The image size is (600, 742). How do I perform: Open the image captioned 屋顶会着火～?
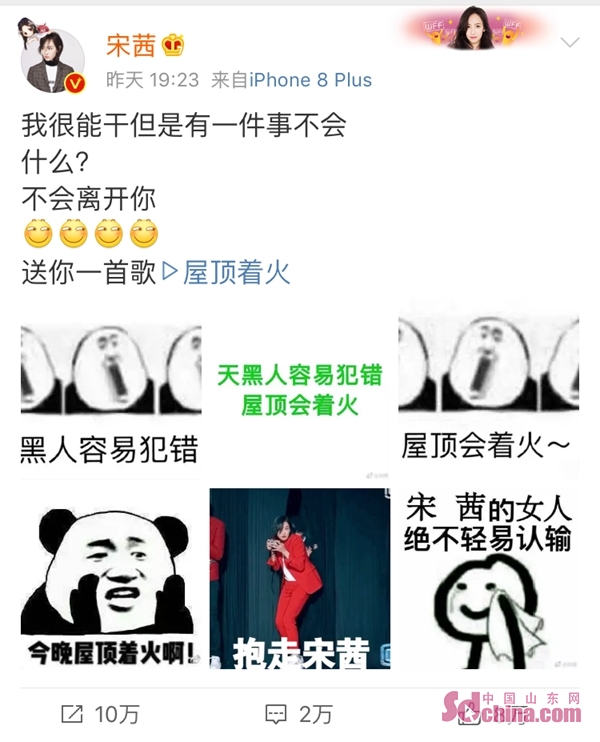(x=488, y=395)
